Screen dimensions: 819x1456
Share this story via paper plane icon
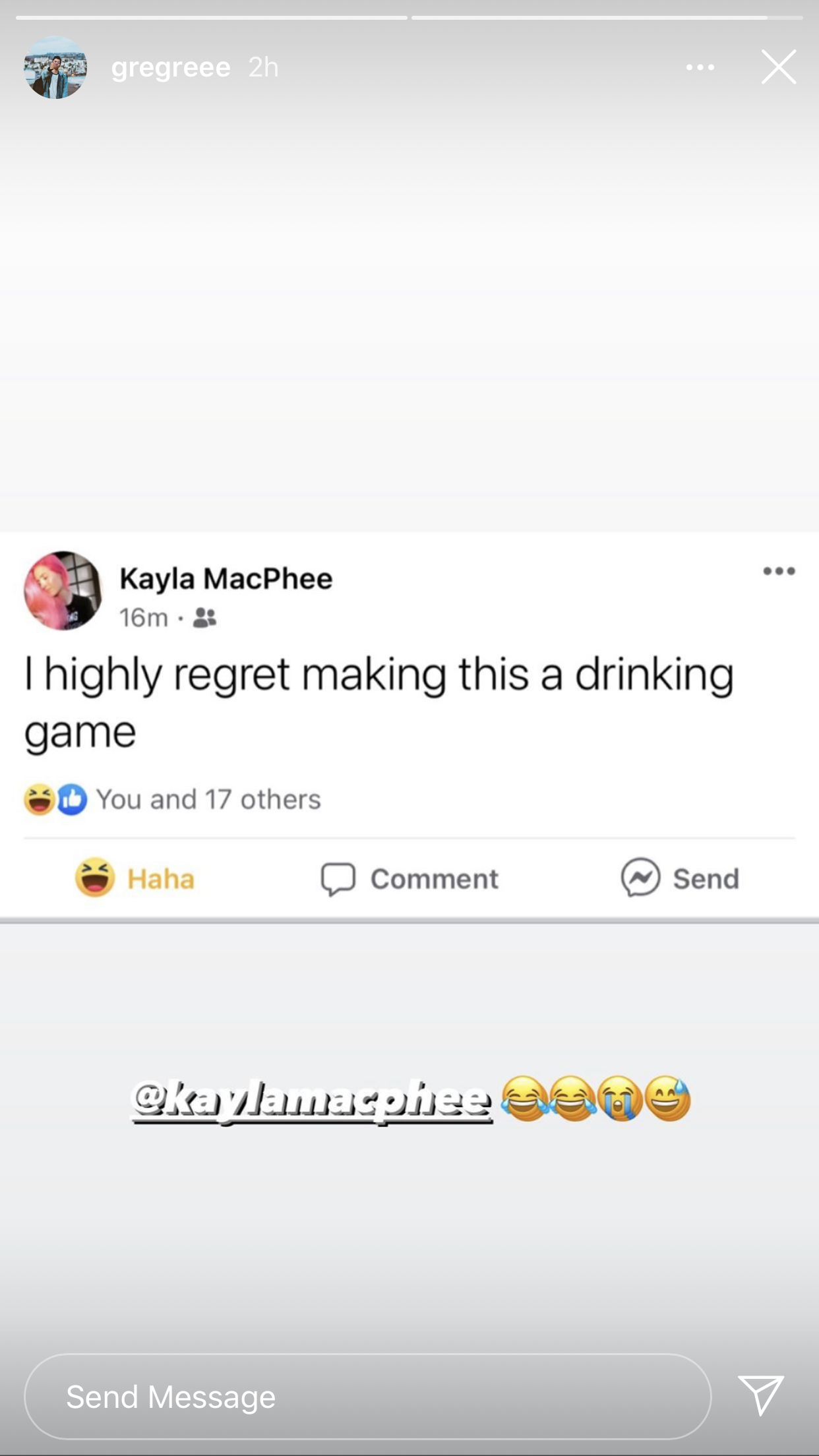tap(760, 1395)
